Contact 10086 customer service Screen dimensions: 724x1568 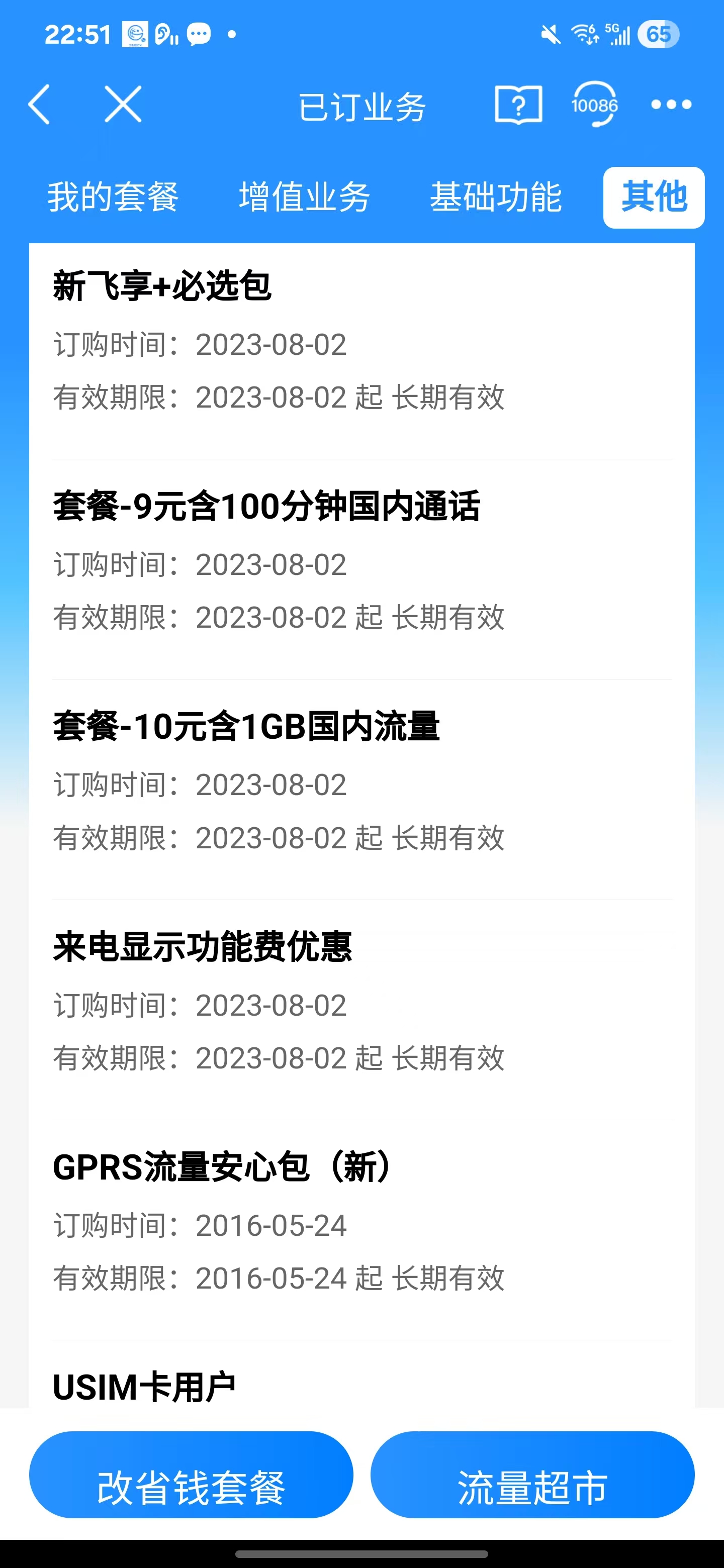(594, 105)
